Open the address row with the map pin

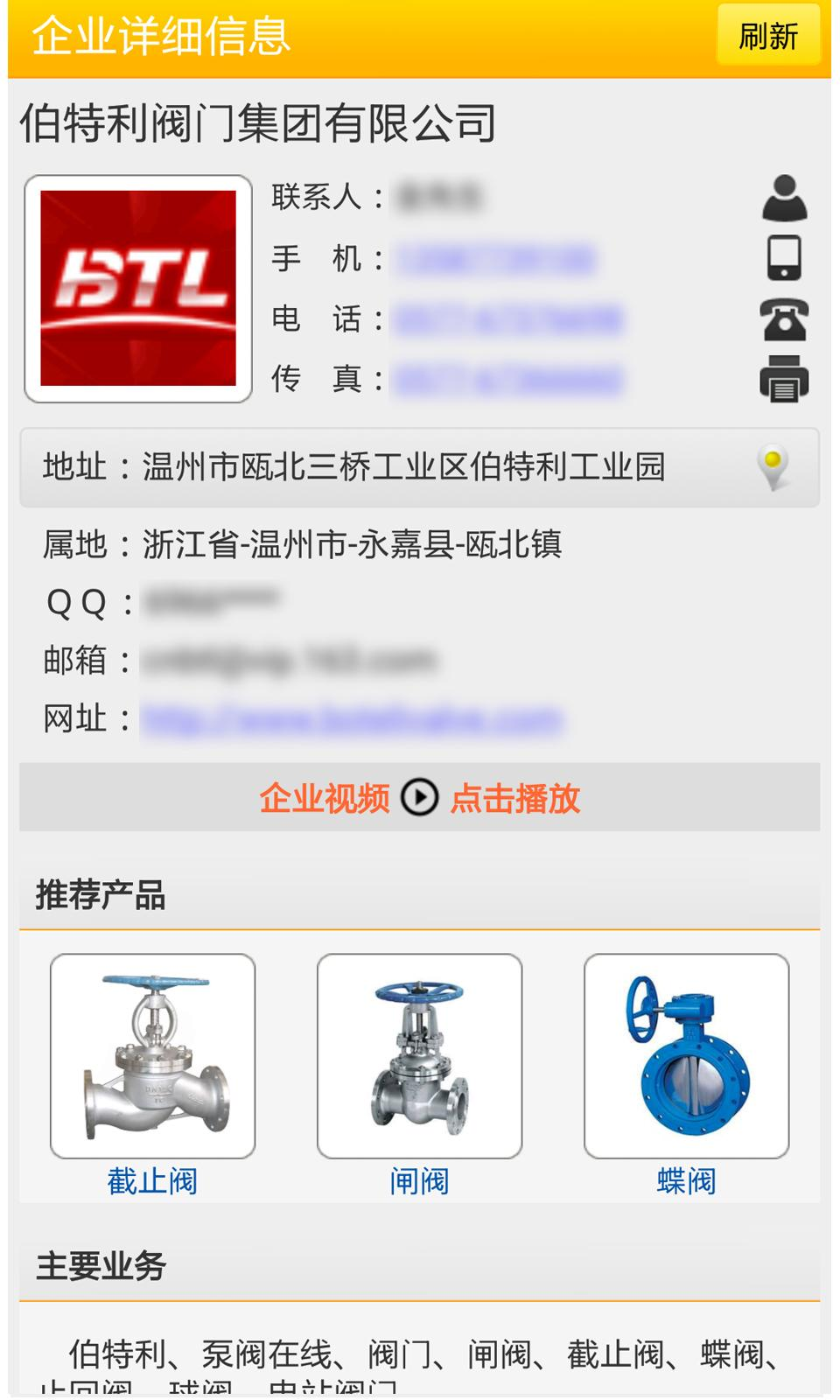419,467
